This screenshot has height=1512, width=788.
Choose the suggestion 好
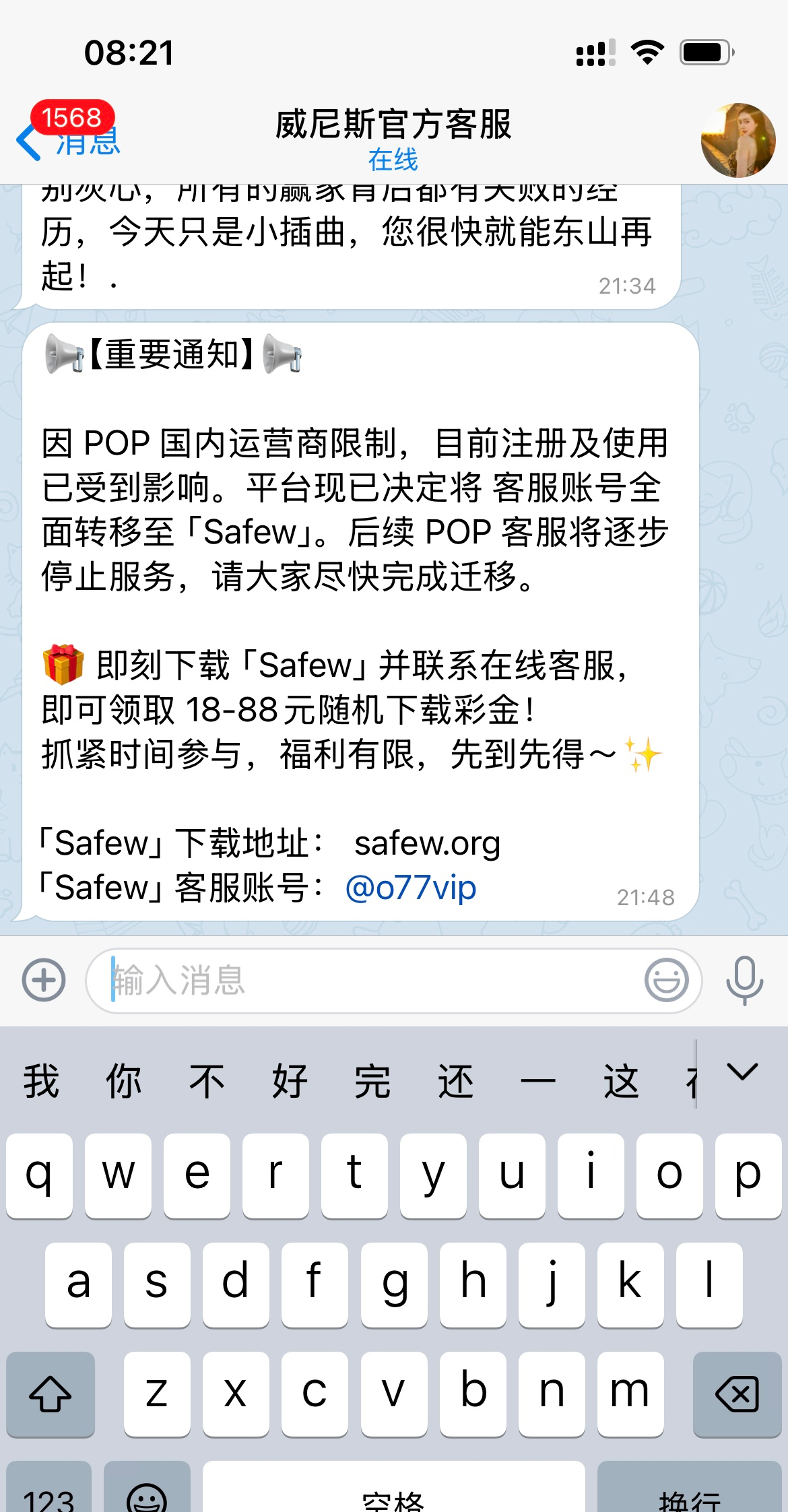pos(290,1082)
